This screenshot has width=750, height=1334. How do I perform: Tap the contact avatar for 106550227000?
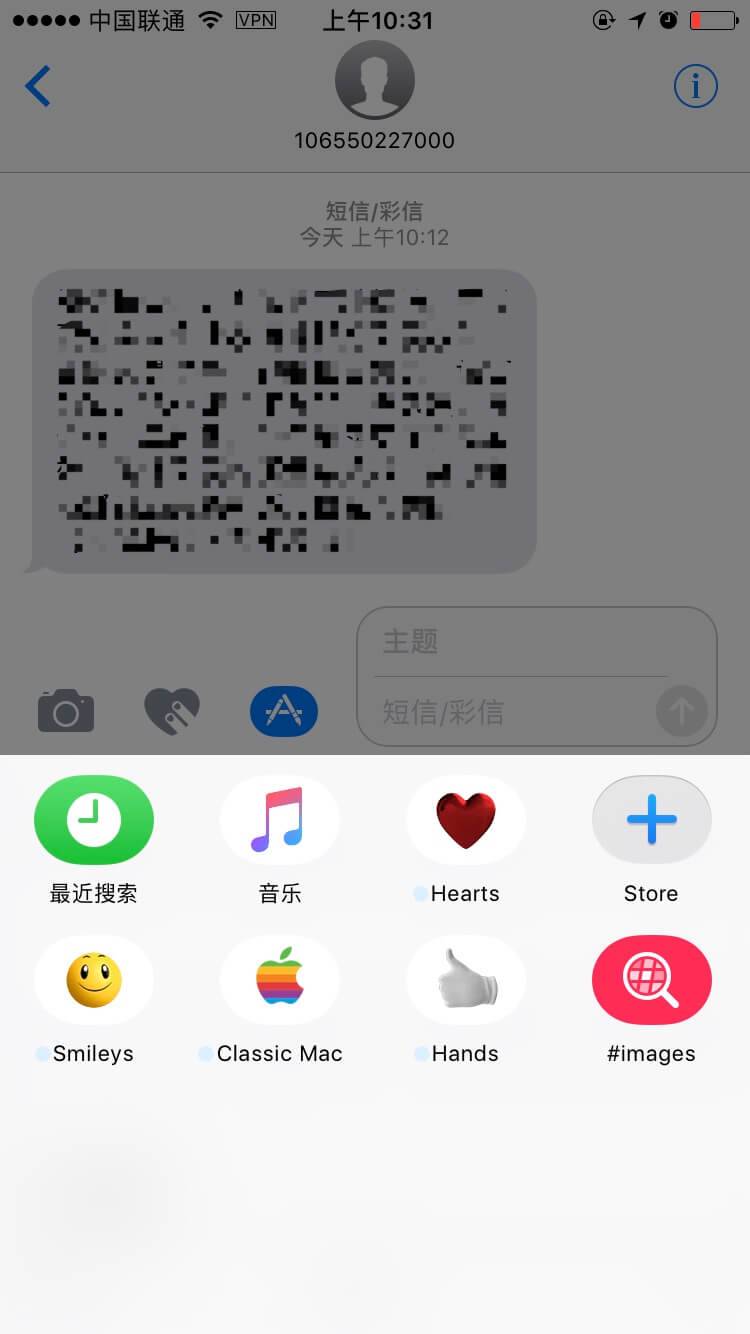374,80
